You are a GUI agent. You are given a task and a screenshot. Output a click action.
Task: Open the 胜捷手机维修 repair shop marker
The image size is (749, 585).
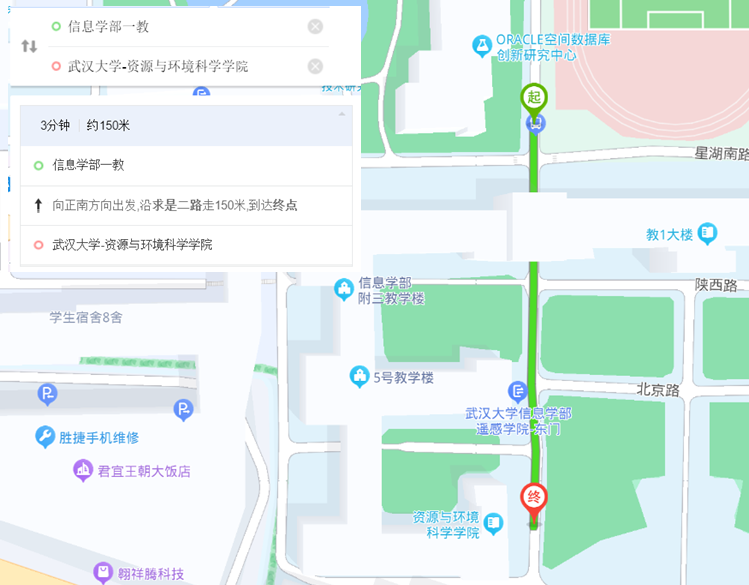(45, 437)
